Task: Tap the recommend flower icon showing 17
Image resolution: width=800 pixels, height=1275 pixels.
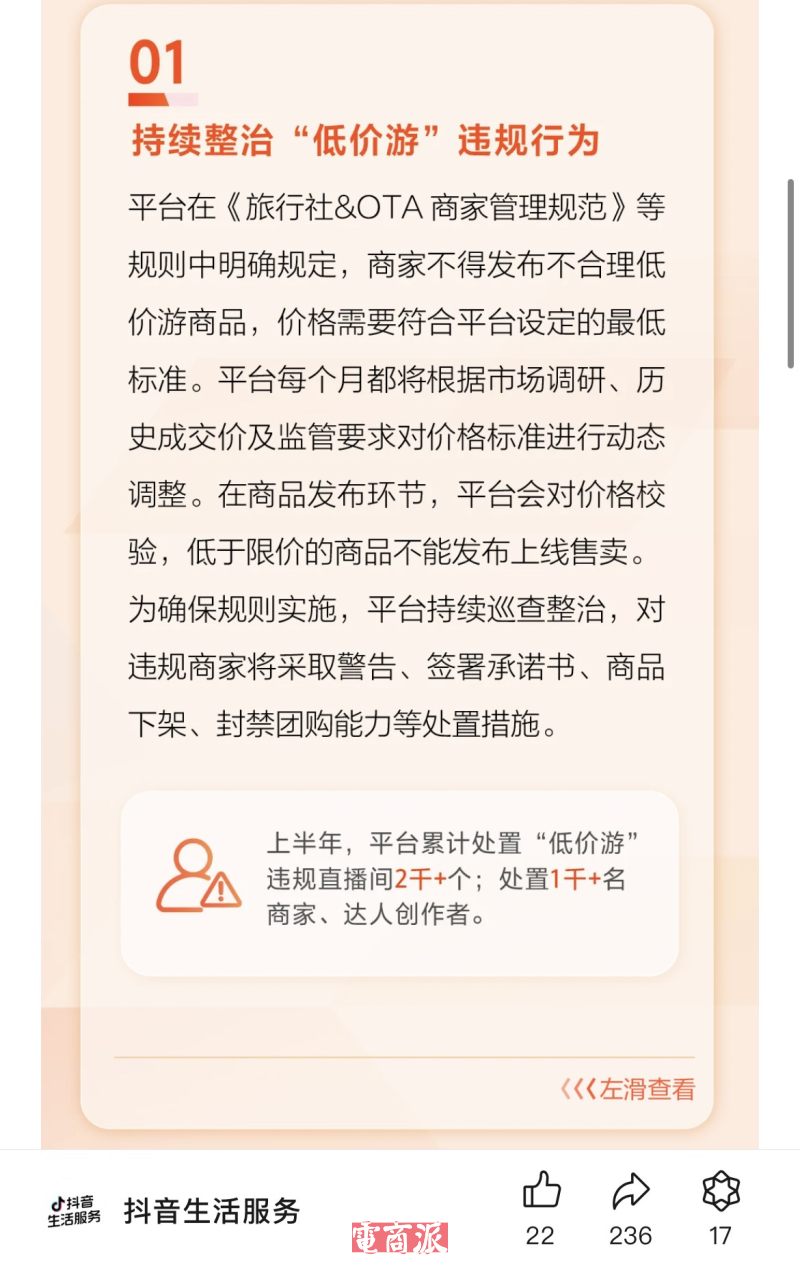Action: 720,1192
